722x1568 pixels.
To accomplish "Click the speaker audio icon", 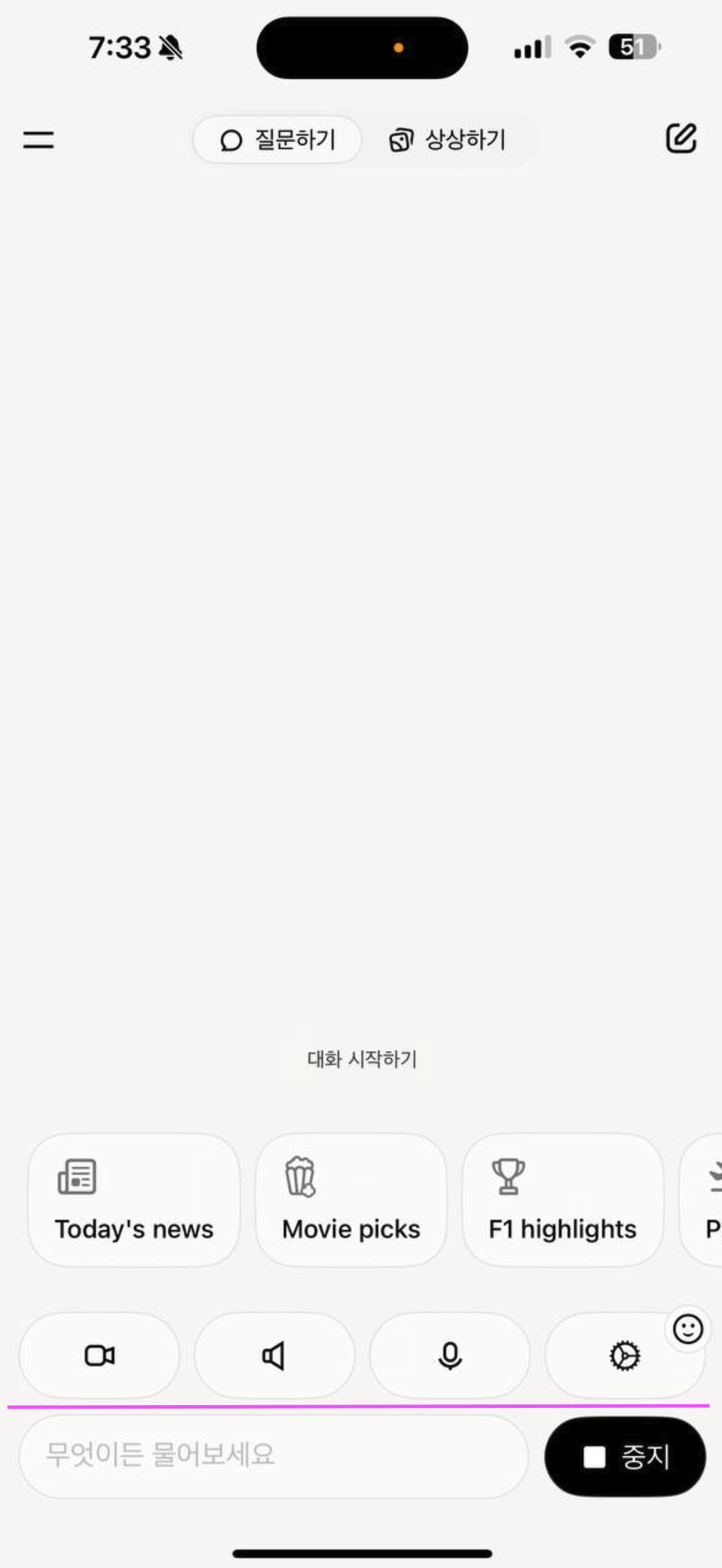I will 274,1355.
